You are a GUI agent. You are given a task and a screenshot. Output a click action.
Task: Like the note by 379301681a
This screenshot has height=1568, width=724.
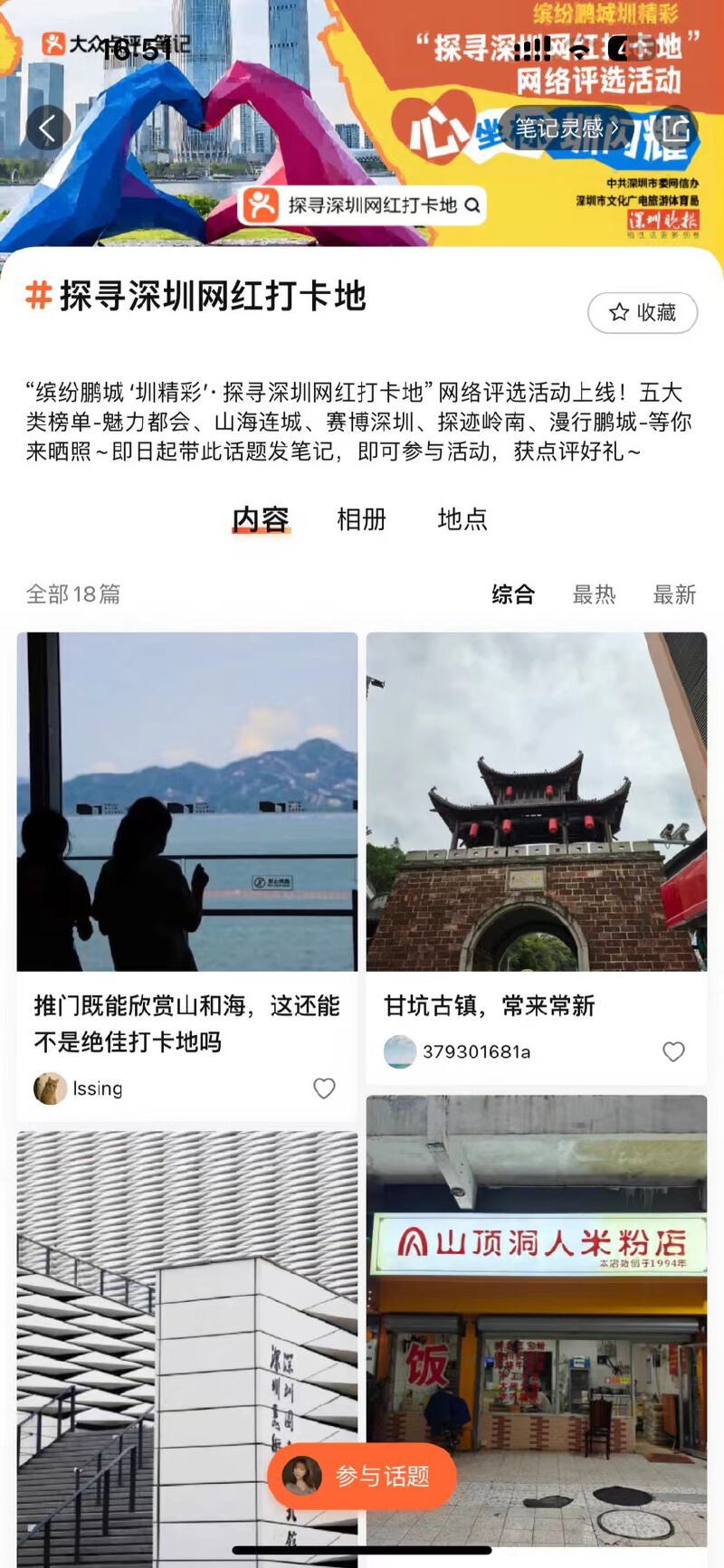click(x=673, y=1051)
